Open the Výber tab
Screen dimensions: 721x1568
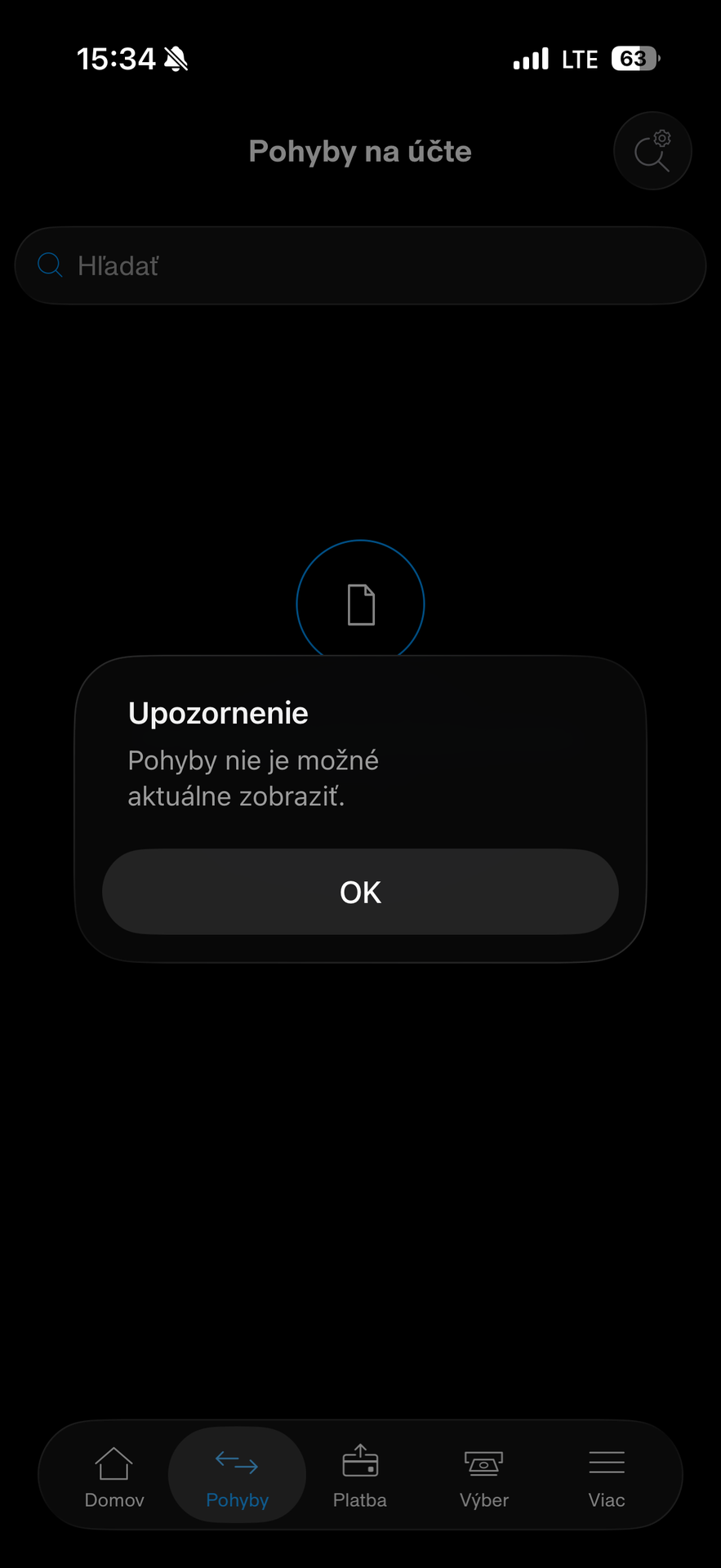pos(484,1477)
